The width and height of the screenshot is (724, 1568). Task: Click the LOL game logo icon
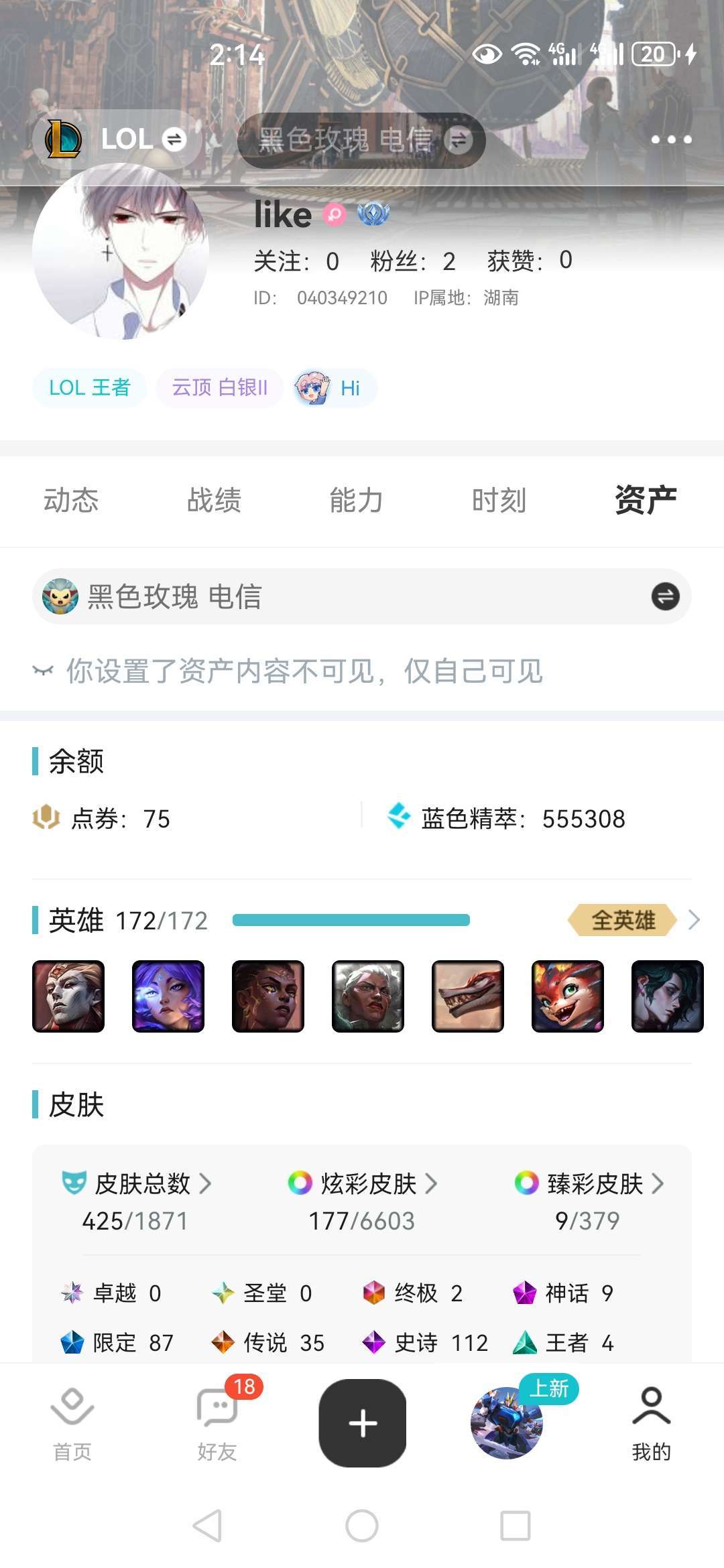tap(65, 139)
